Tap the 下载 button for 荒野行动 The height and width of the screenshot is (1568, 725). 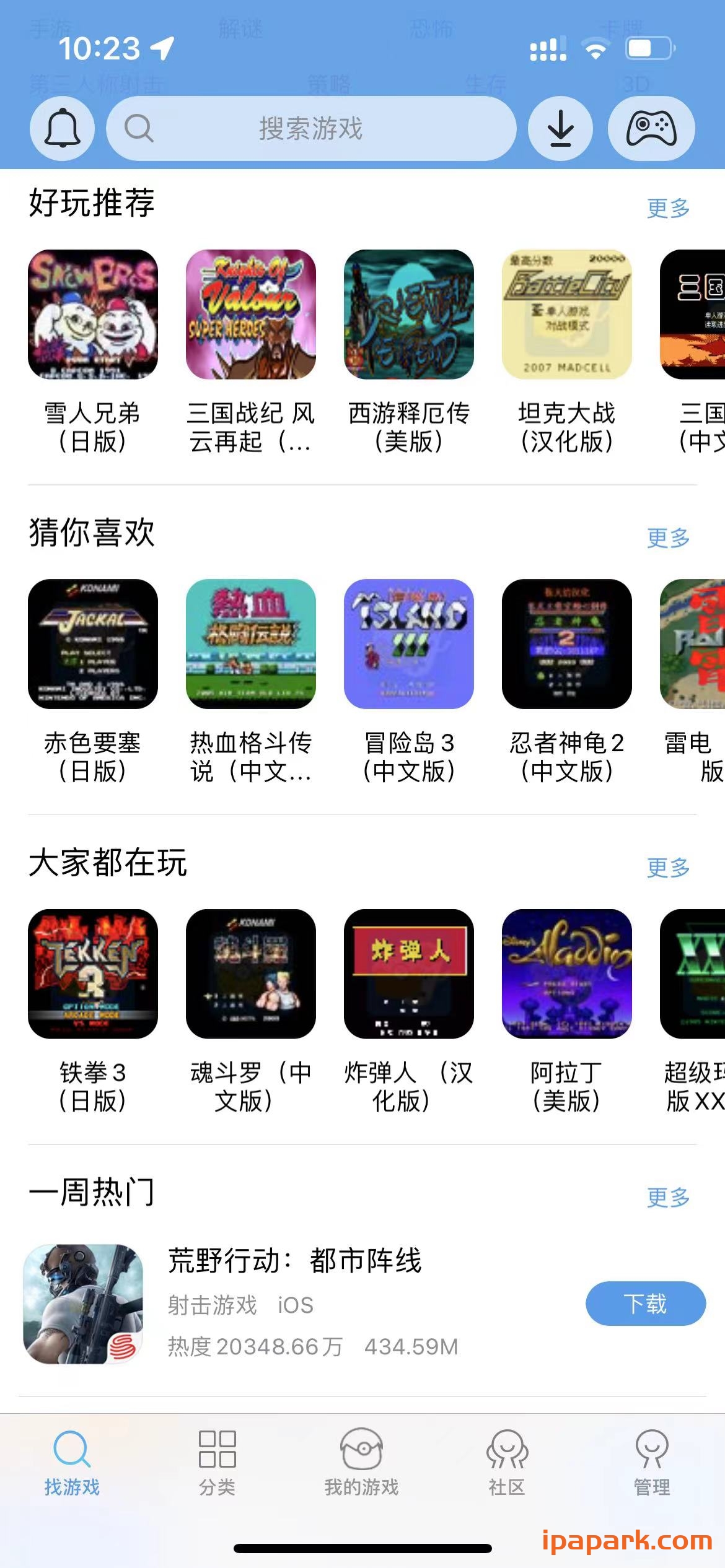pos(645,1302)
